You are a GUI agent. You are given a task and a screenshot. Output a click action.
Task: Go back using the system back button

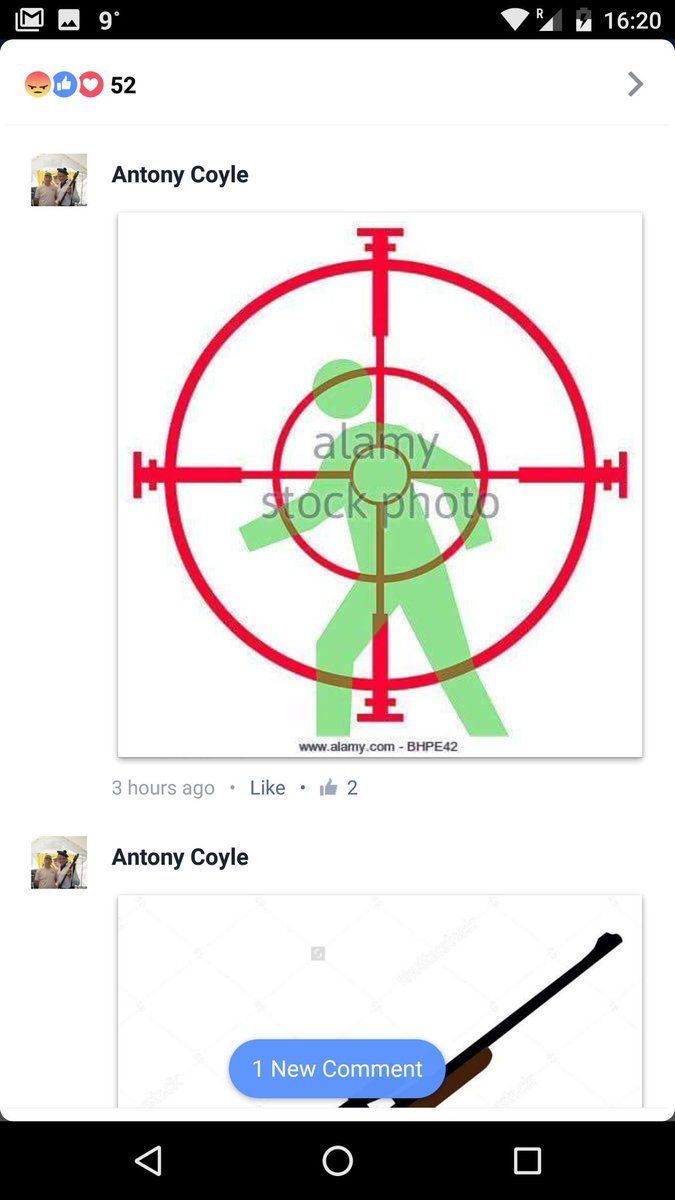tap(148, 1160)
